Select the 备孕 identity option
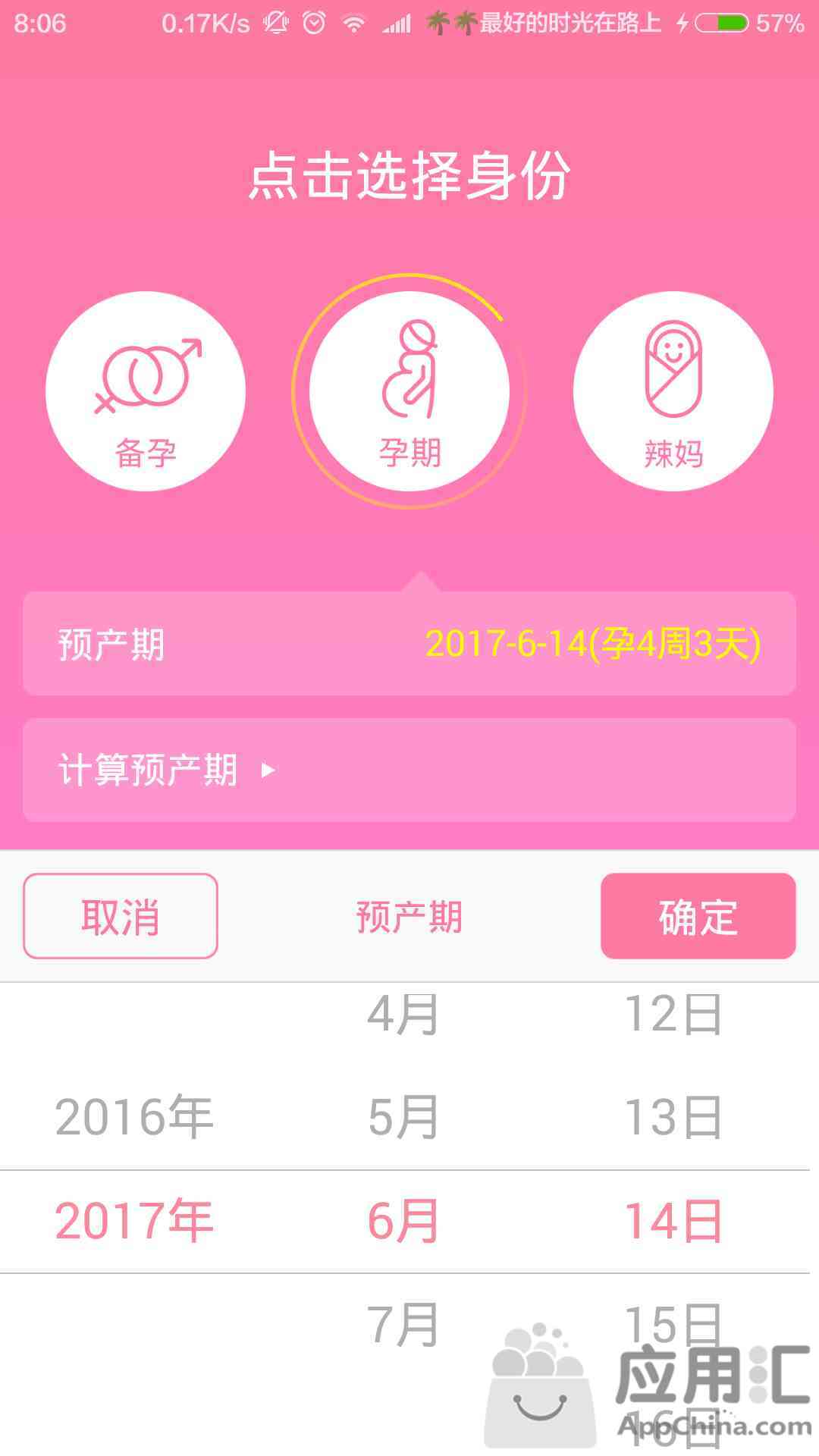The width and height of the screenshot is (819, 1456). (146, 391)
